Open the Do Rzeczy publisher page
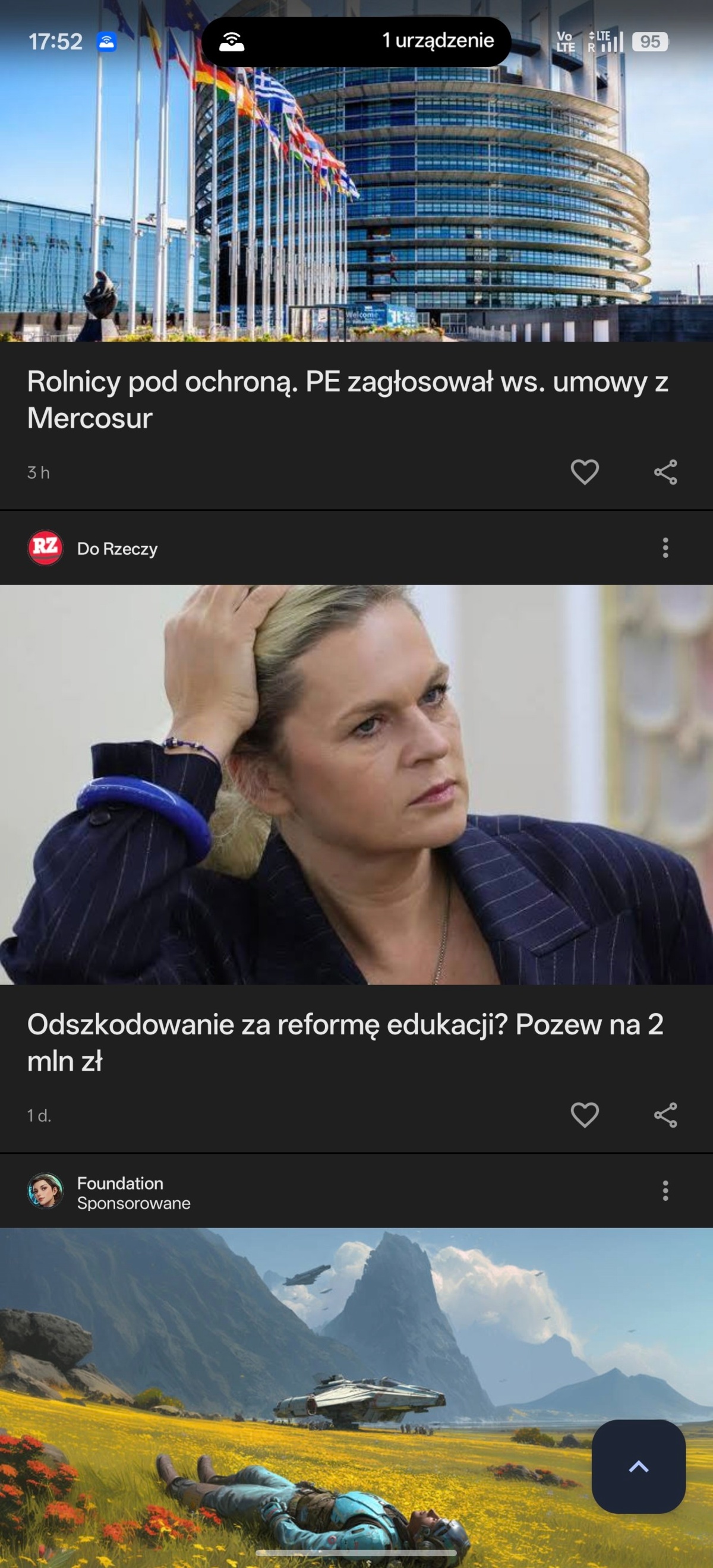 coord(116,548)
